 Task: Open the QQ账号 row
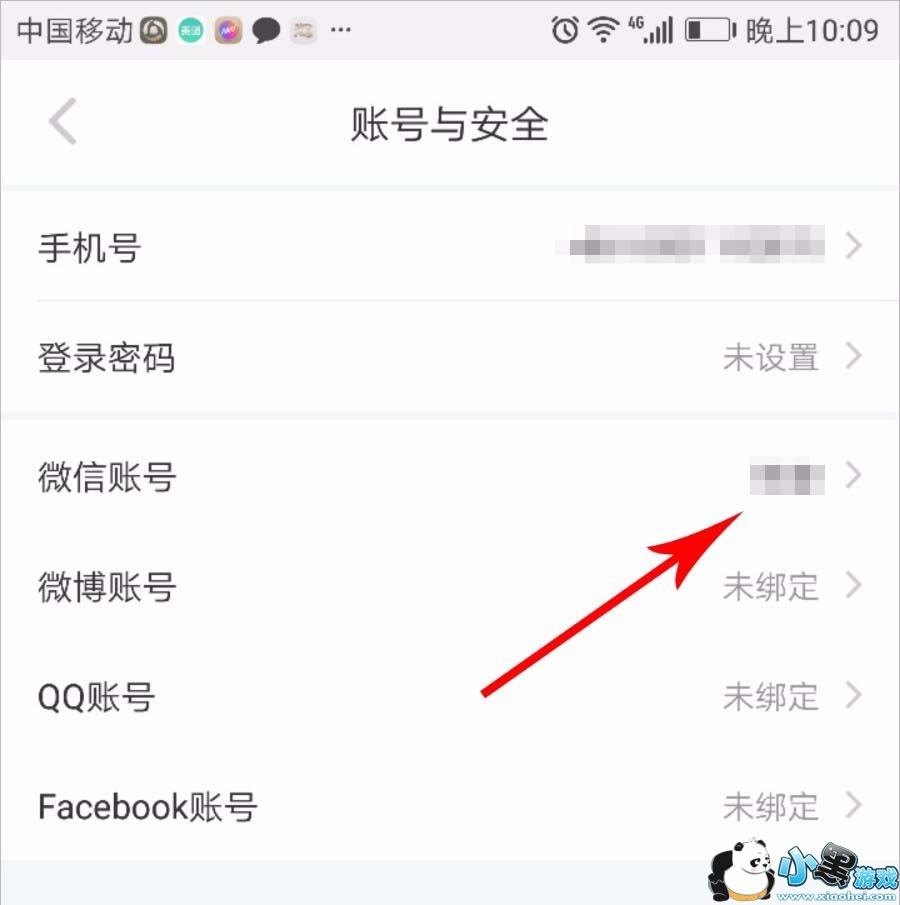point(450,696)
